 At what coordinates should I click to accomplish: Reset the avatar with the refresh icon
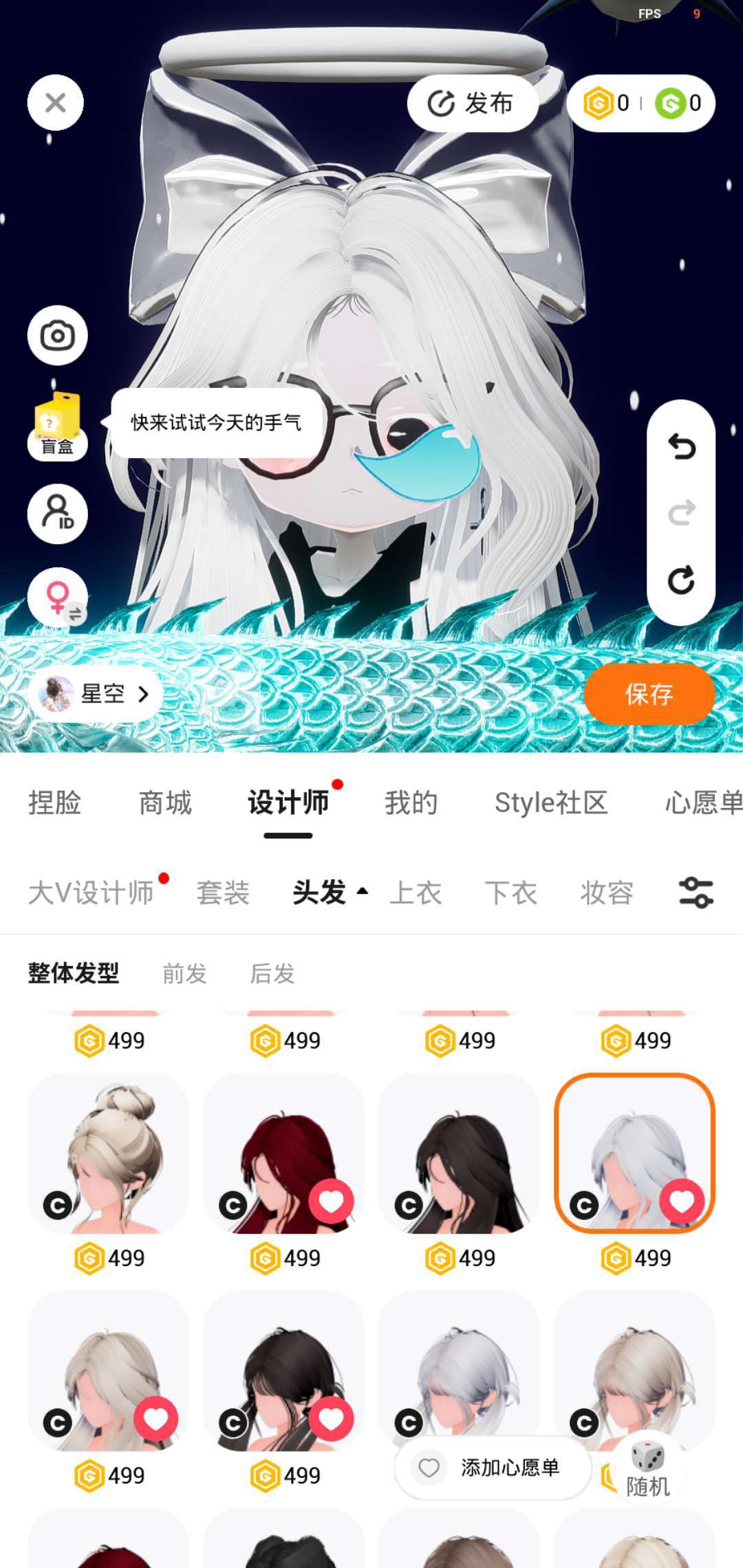[681, 580]
